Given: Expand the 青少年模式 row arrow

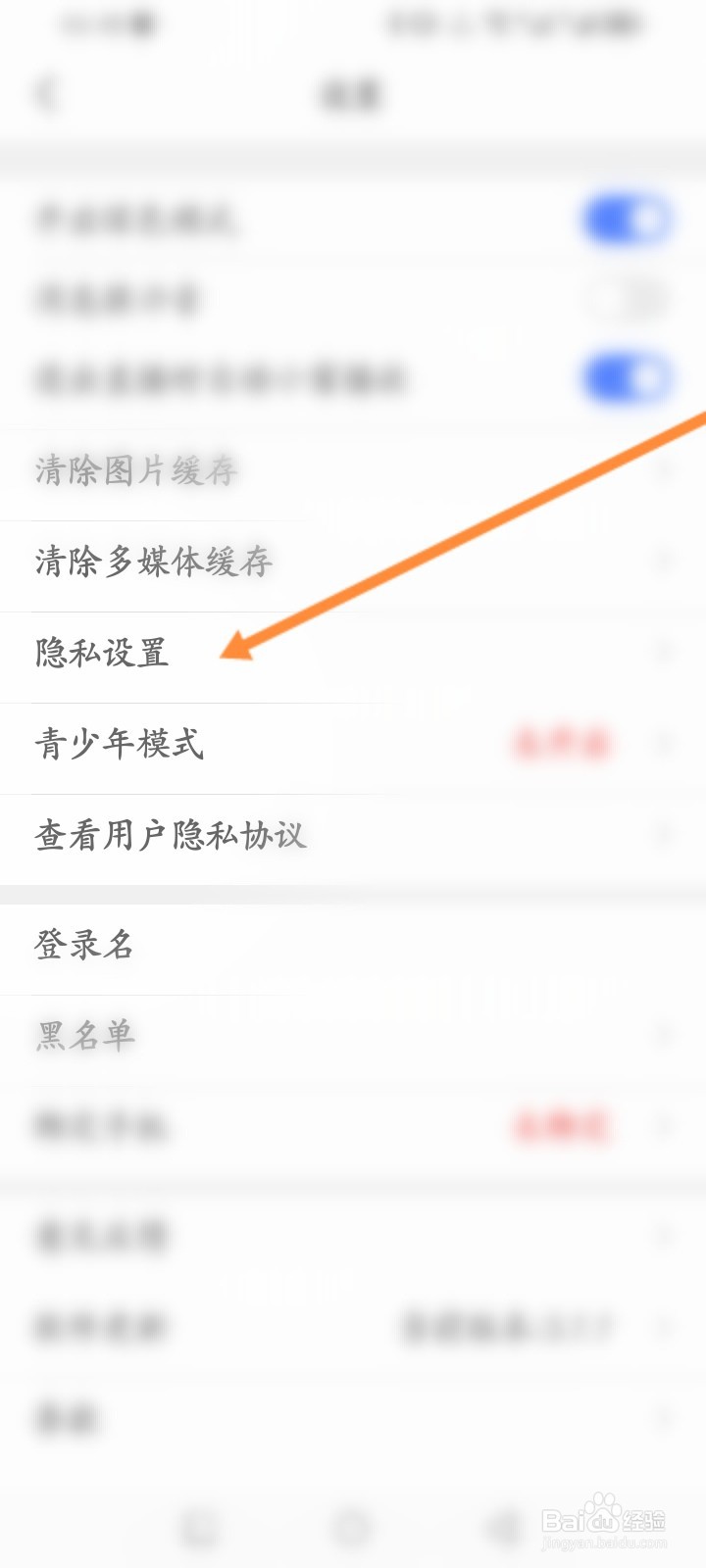Looking at the screenshot, I should (x=665, y=743).
